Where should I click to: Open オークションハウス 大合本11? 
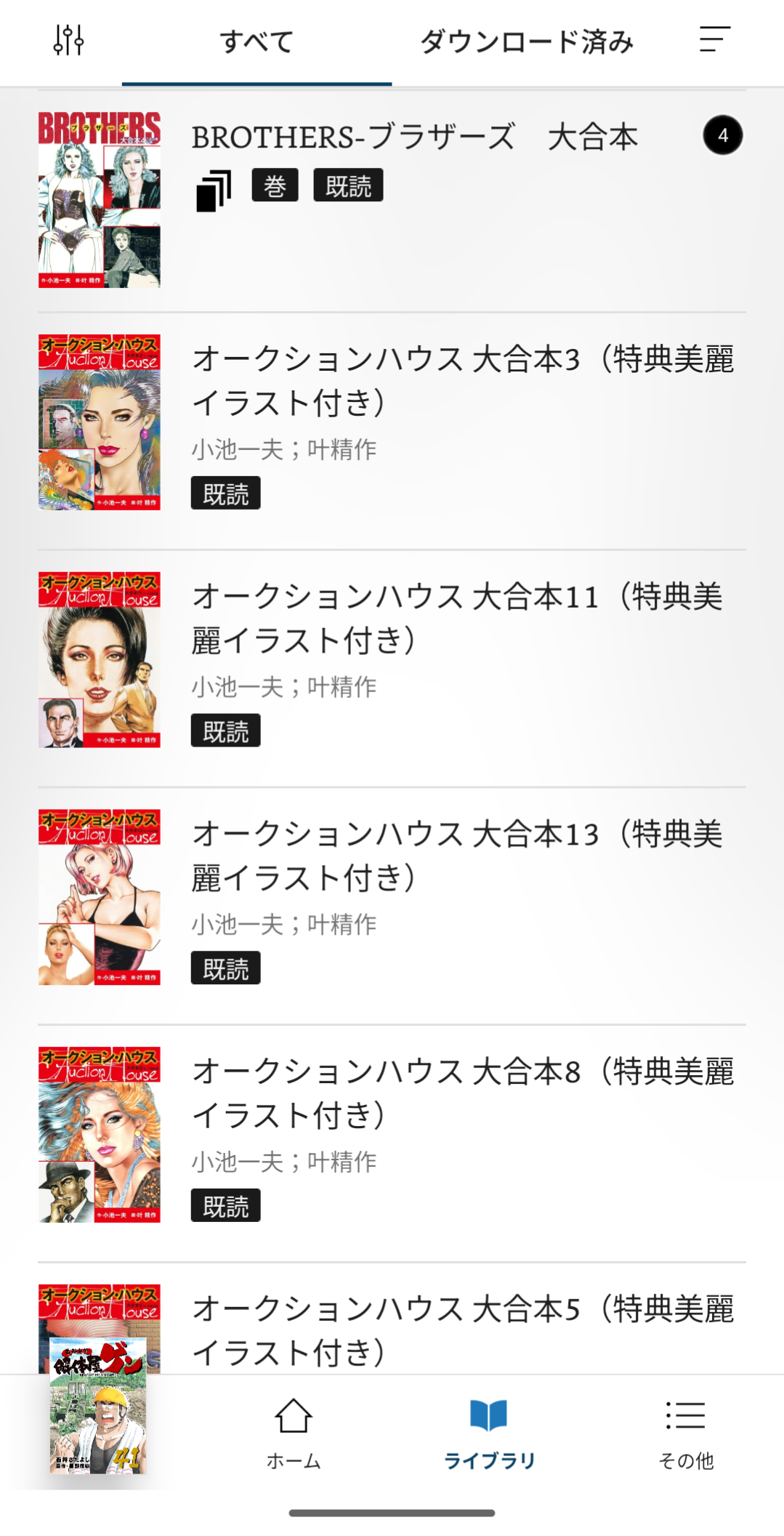click(456, 618)
